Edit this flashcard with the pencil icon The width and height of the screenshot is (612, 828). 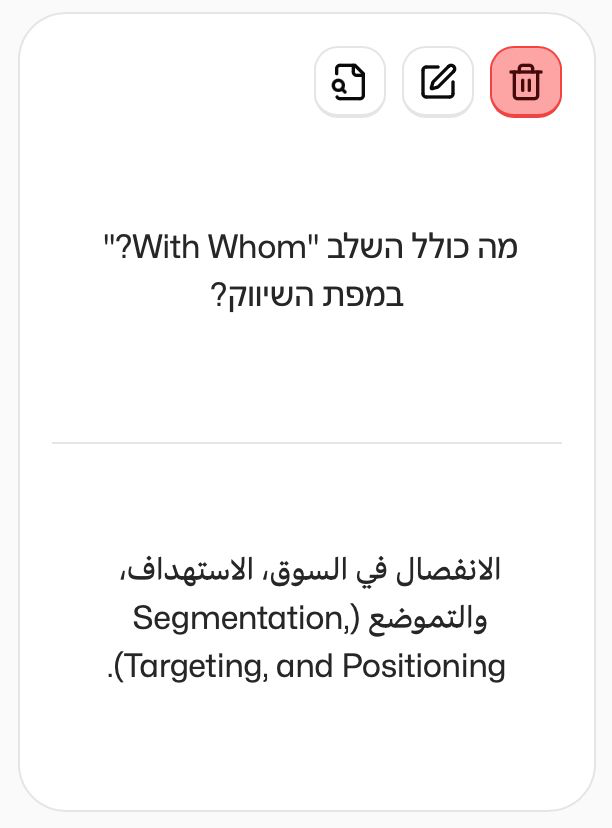[x=438, y=82]
